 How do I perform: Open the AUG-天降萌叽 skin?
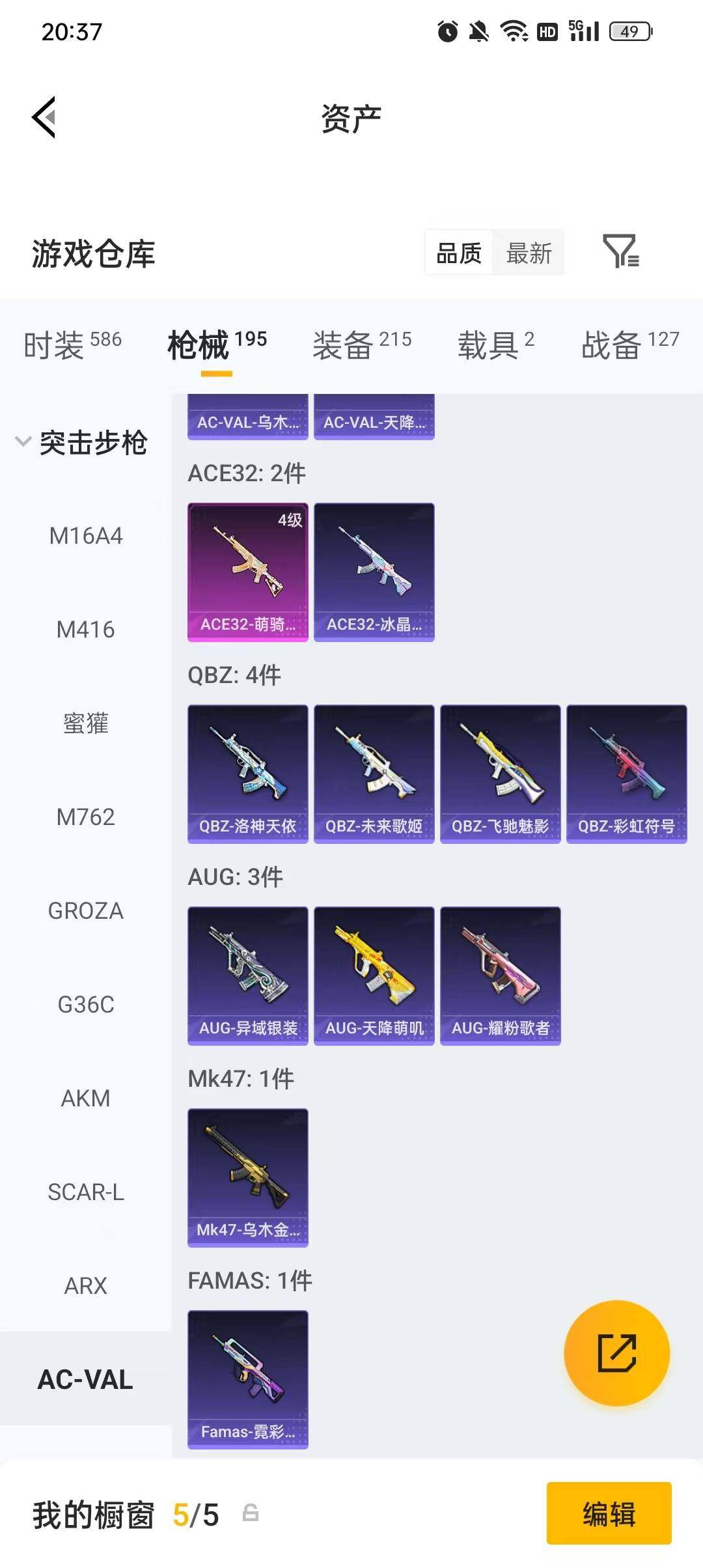[374, 976]
